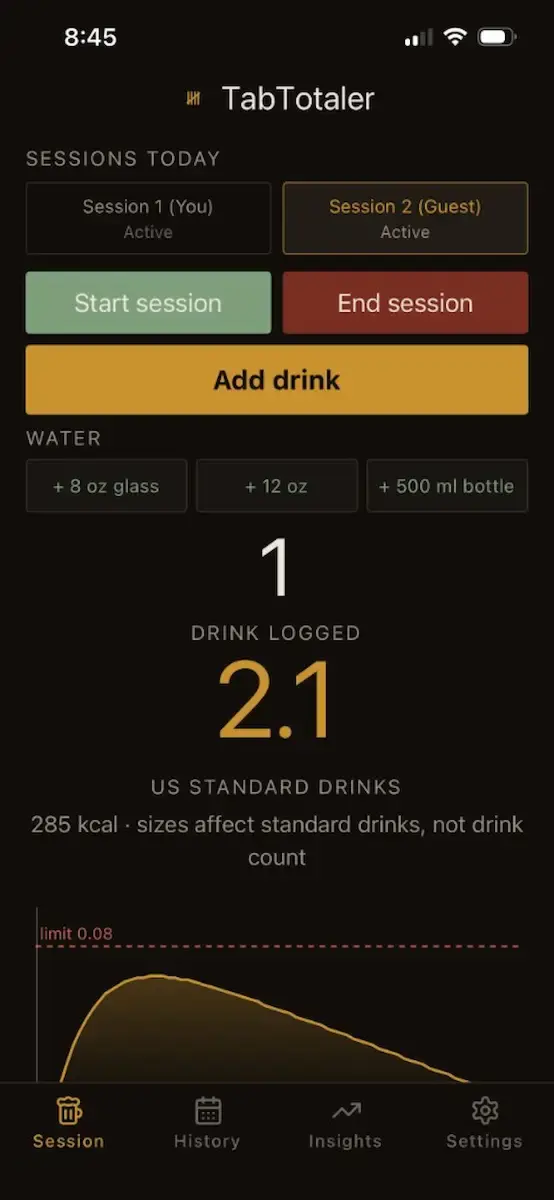Viewport: 554px width, 1200px height.
Task: Select Session 1 (You)
Action: (148, 218)
